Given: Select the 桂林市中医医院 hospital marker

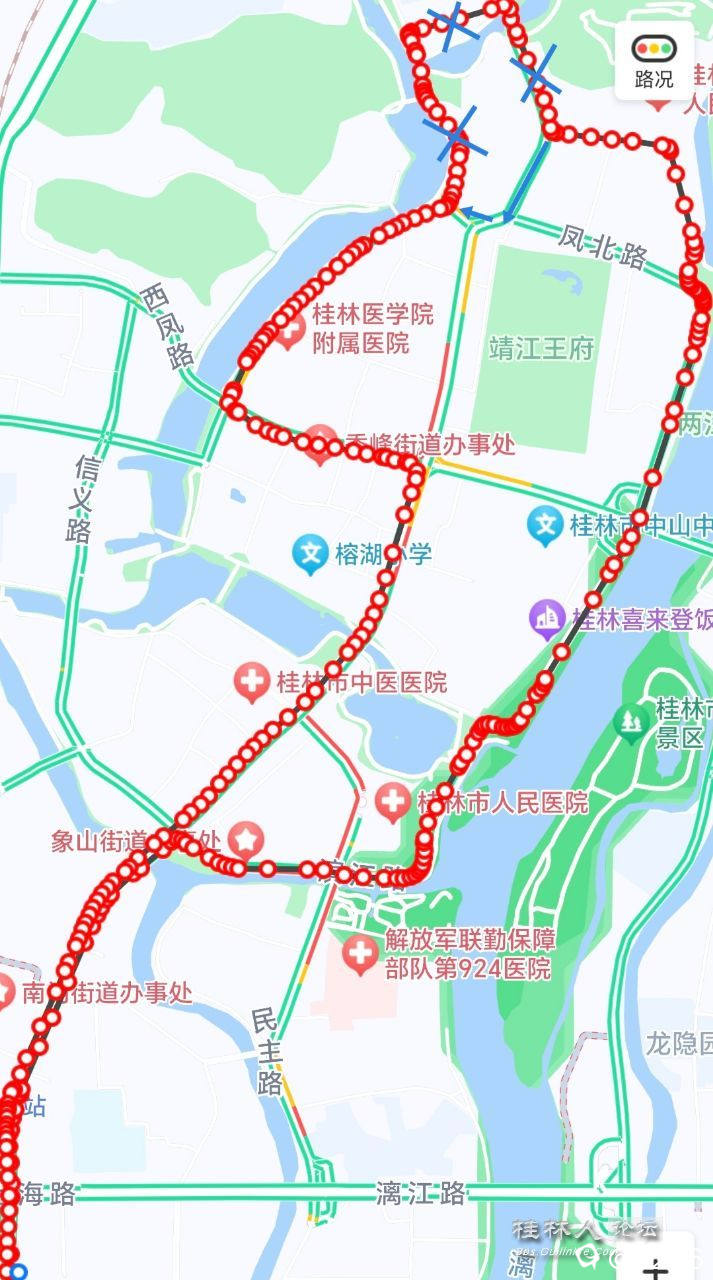Looking at the screenshot, I should point(251,684).
